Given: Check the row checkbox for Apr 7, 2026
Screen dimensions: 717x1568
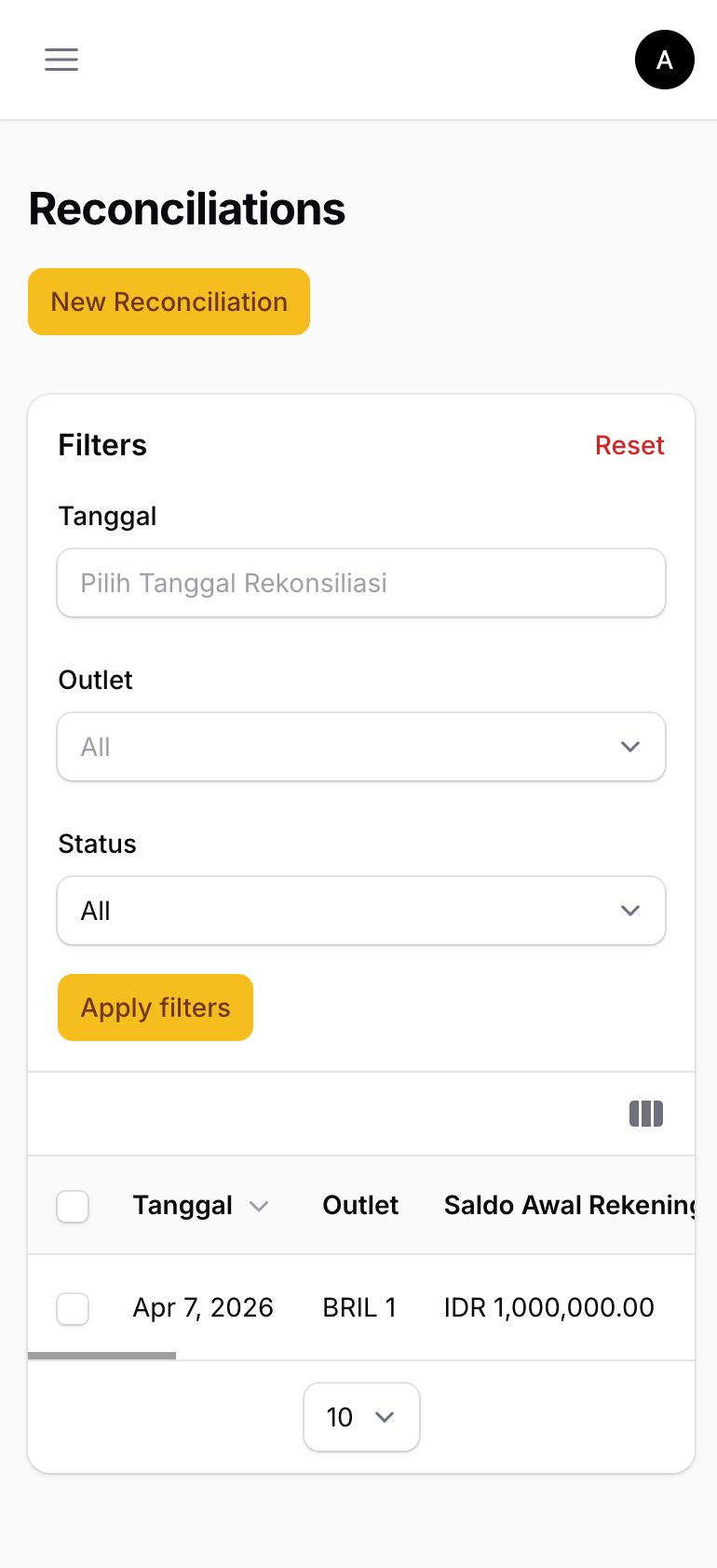Looking at the screenshot, I should (x=73, y=1308).
